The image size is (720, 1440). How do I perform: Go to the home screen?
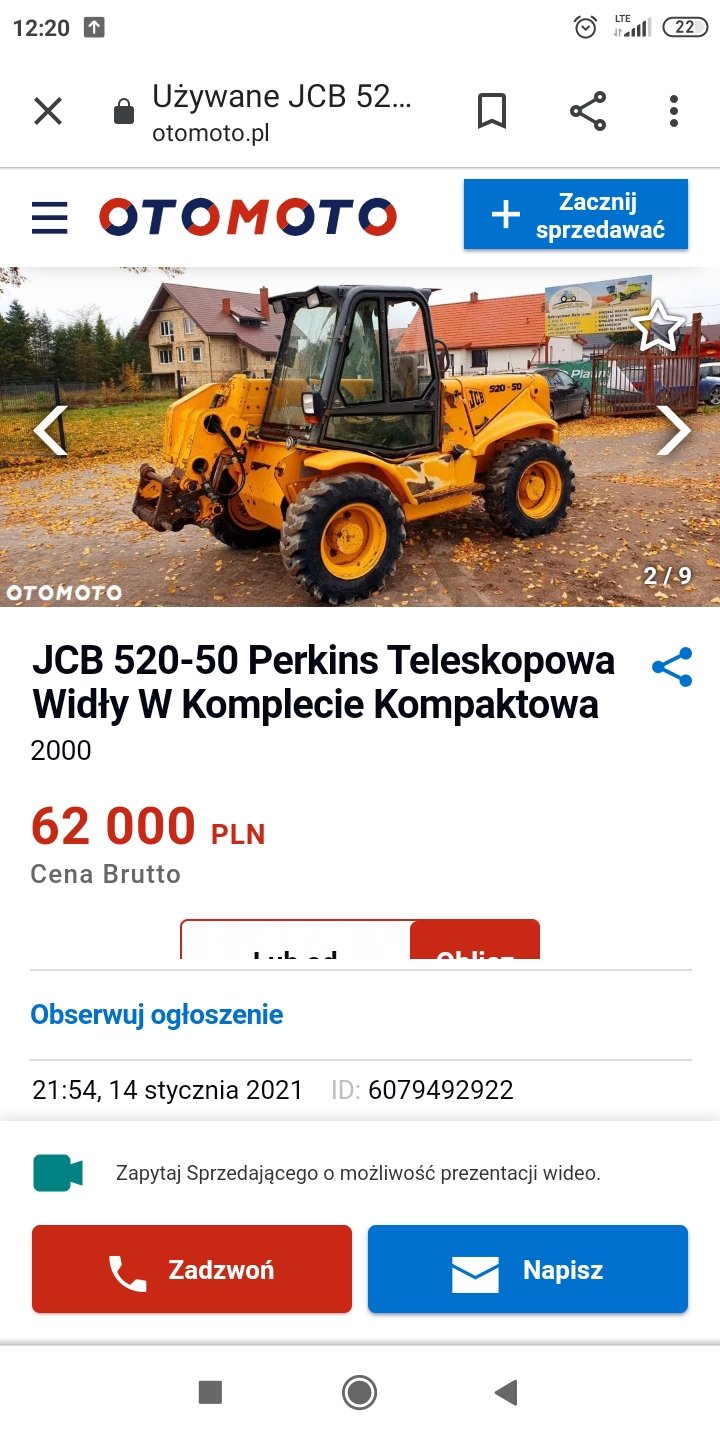[x=359, y=1392]
